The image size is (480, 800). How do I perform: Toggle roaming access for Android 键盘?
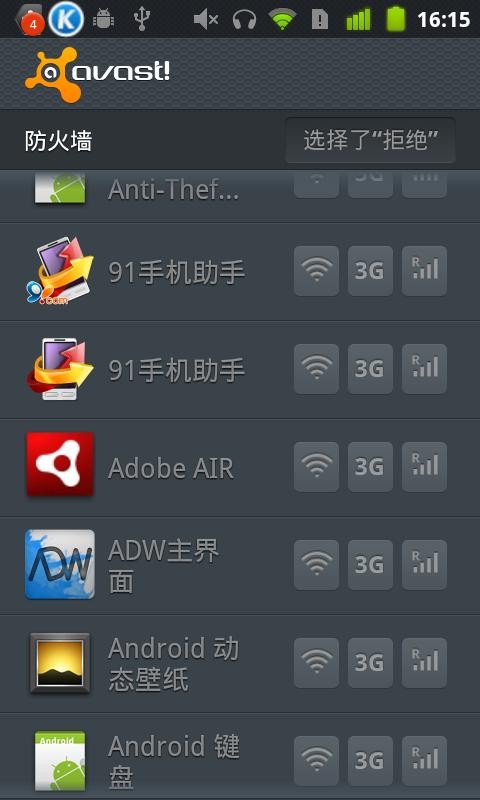coord(424,761)
